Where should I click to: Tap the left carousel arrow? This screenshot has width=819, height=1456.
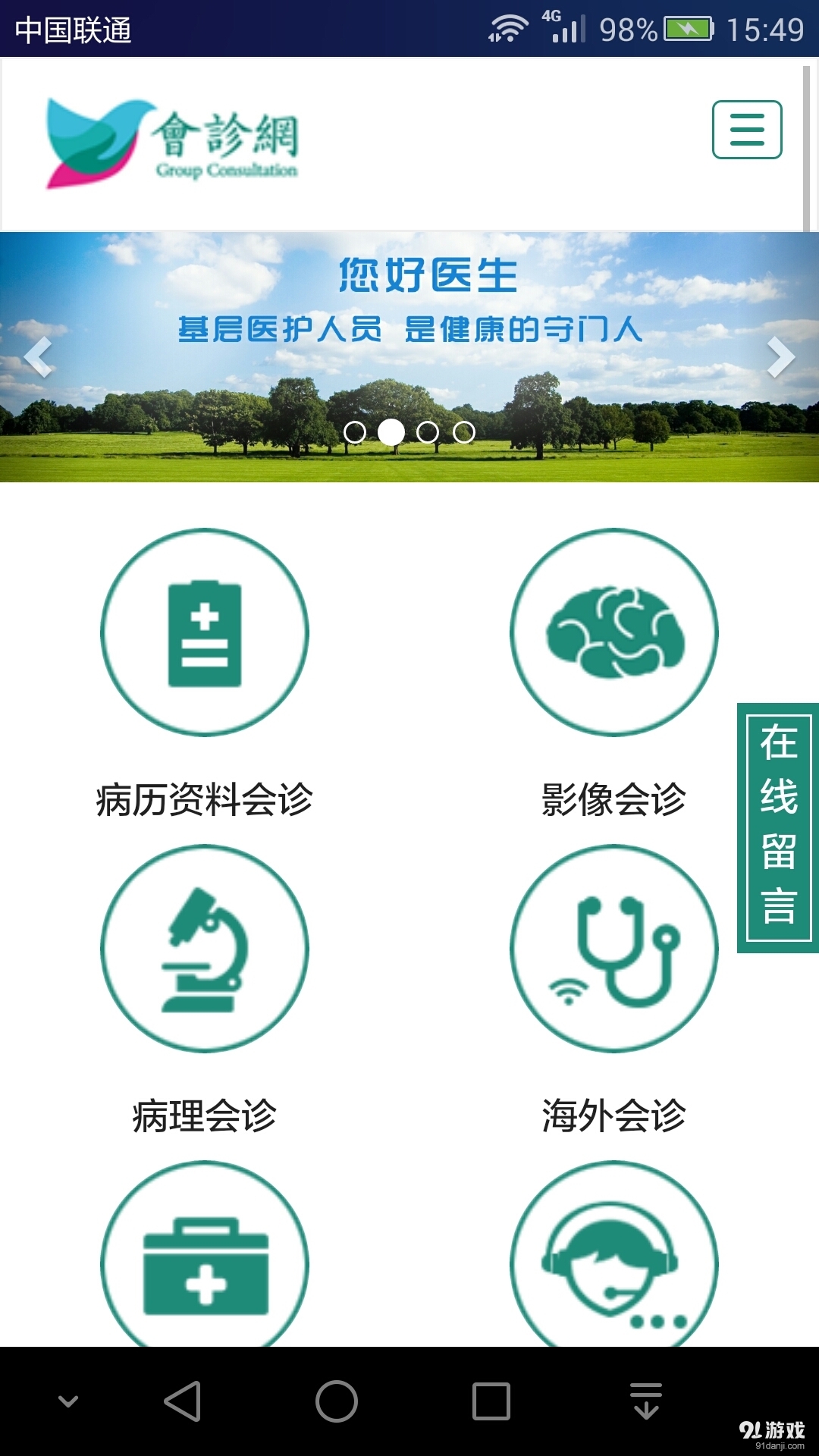click(x=39, y=359)
